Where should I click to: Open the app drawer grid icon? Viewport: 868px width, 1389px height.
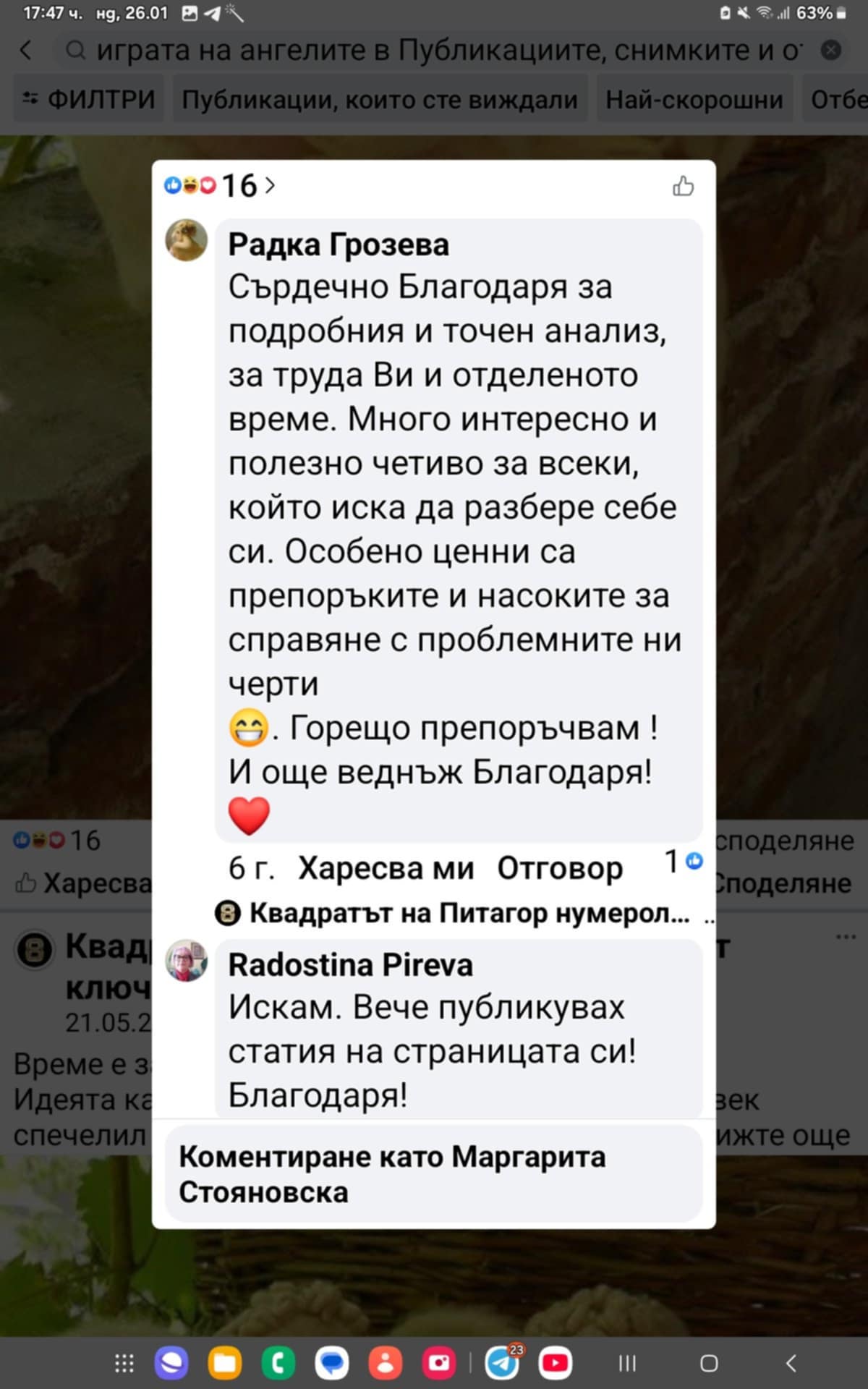(124, 1364)
